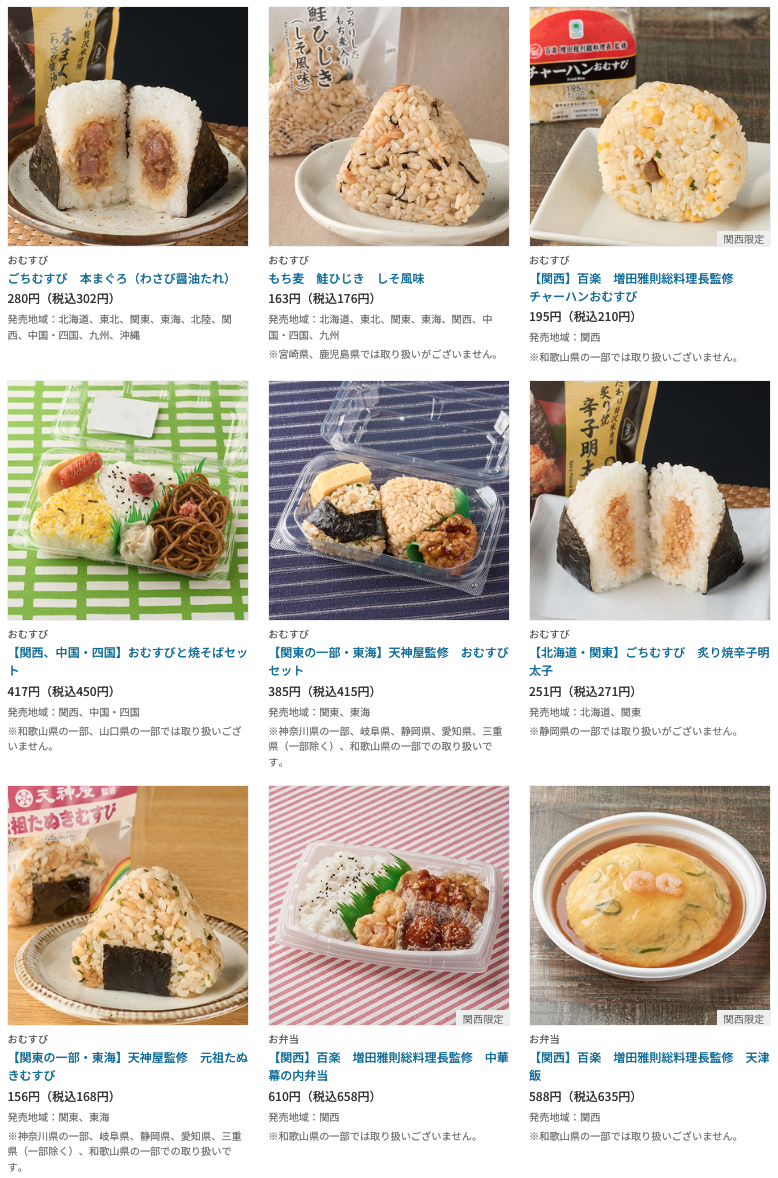Open ごちむすび 本まぐろ product link
778x1178 pixels.
tap(120, 278)
